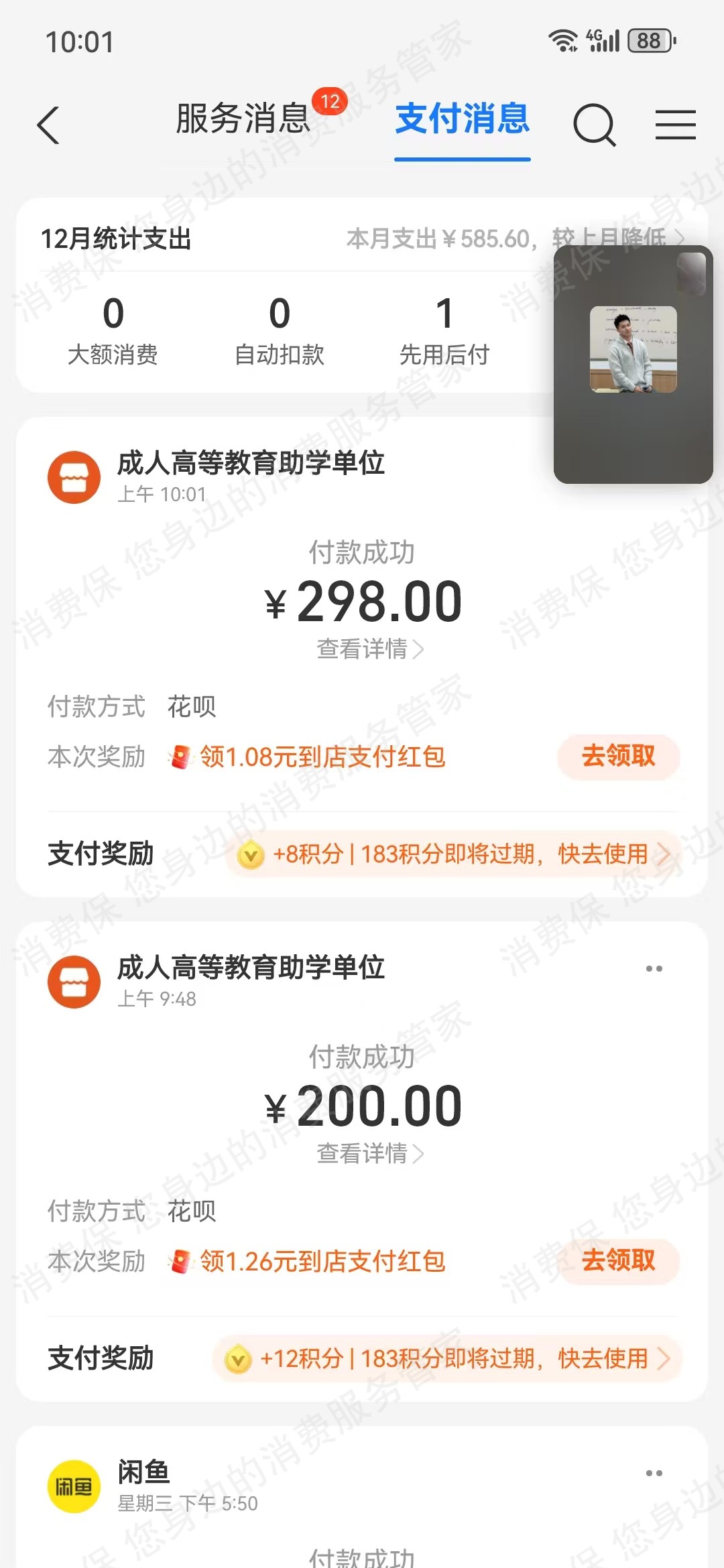Tap 去领取 for the 1.08元 red packet
The image size is (724, 1568).
pyautogui.click(x=618, y=756)
